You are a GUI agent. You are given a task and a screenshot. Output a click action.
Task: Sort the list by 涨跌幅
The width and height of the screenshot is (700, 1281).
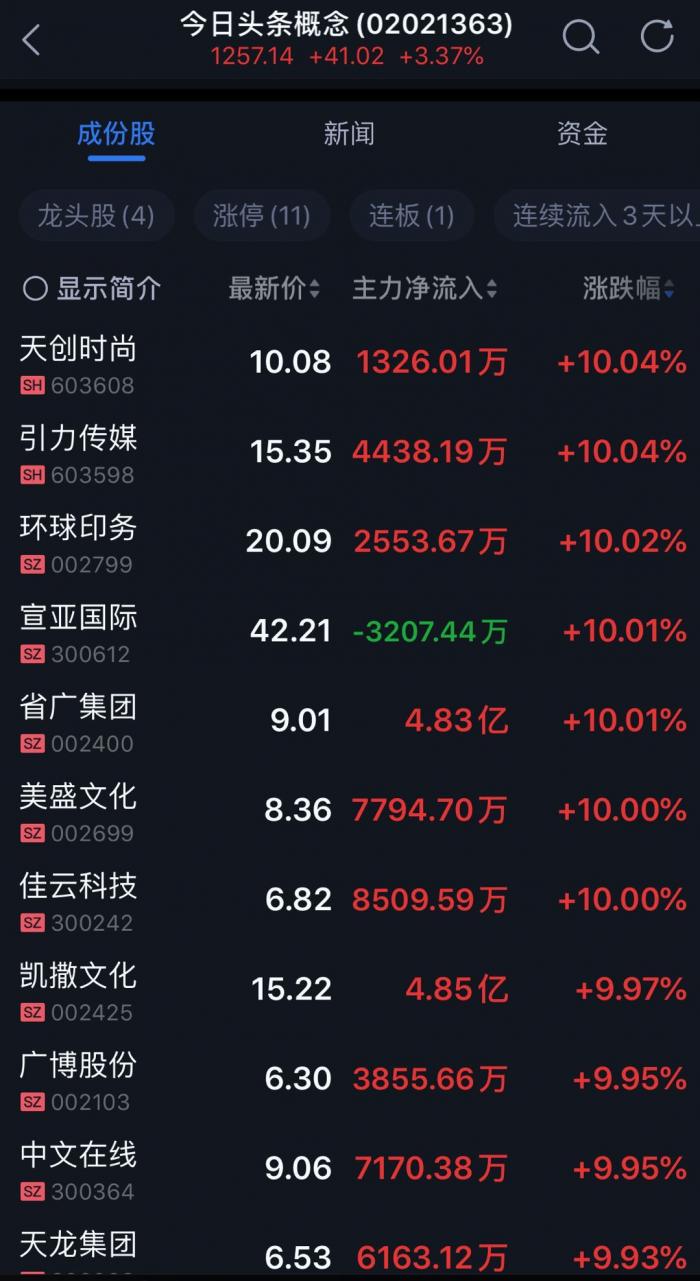click(x=628, y=289)
